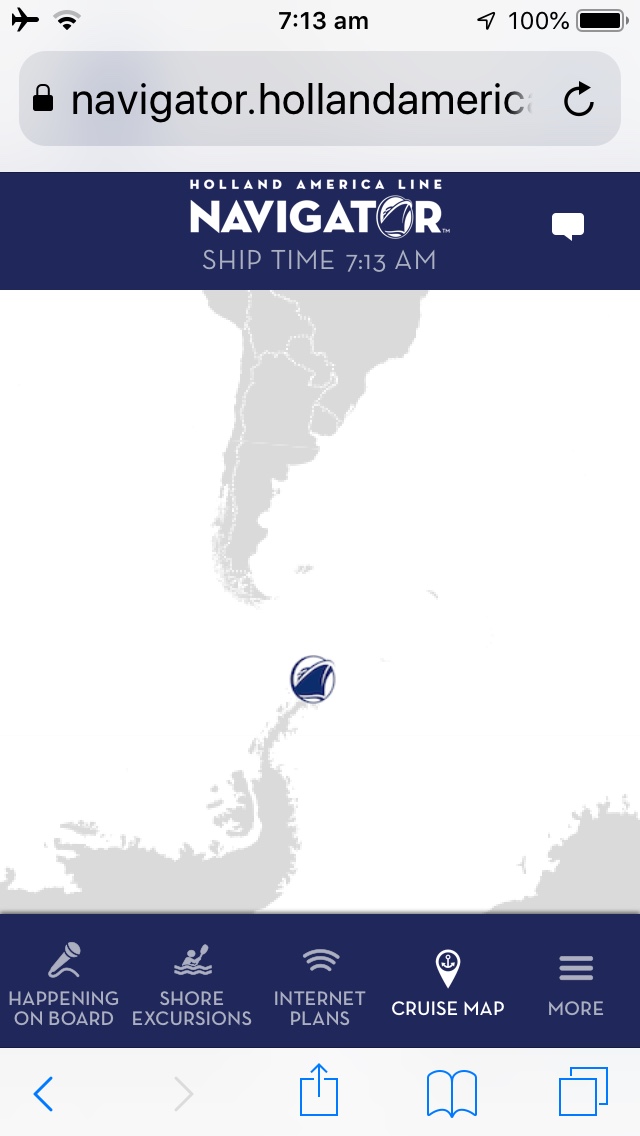The image size is (640, 1136).
Task: Reload the page in Safari
Action: 579,99
